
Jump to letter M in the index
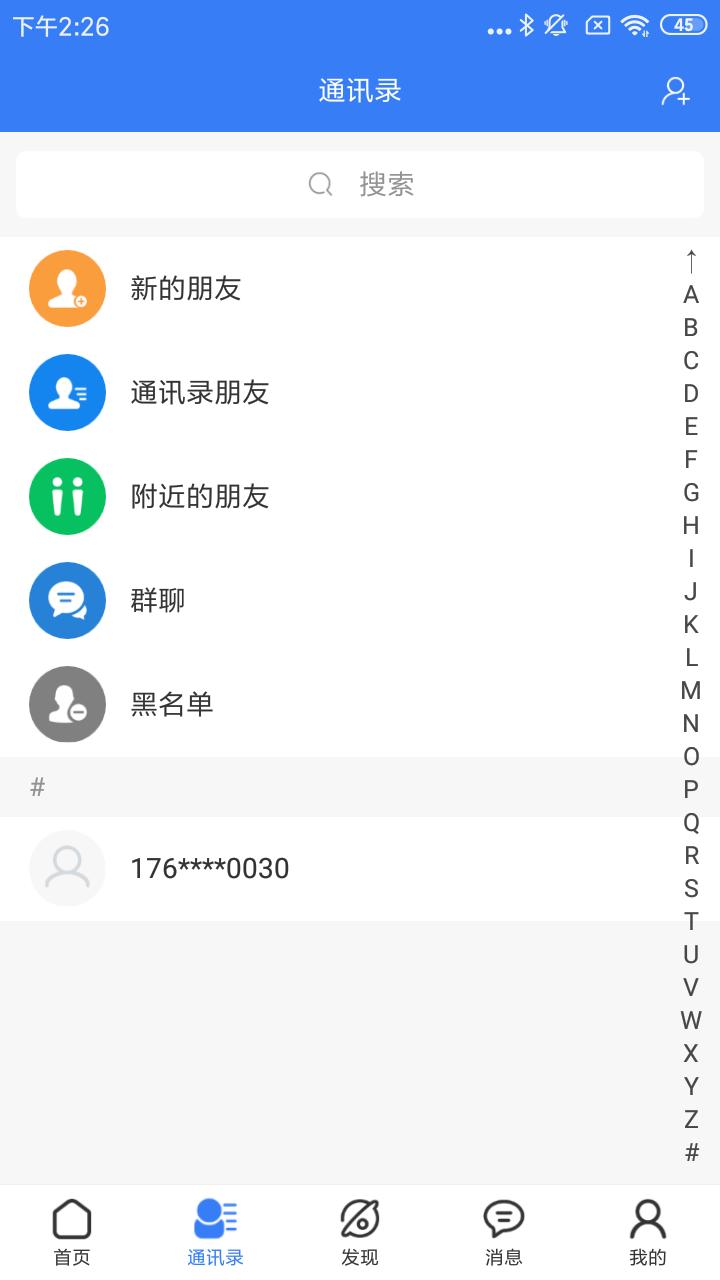coord(691,691)
